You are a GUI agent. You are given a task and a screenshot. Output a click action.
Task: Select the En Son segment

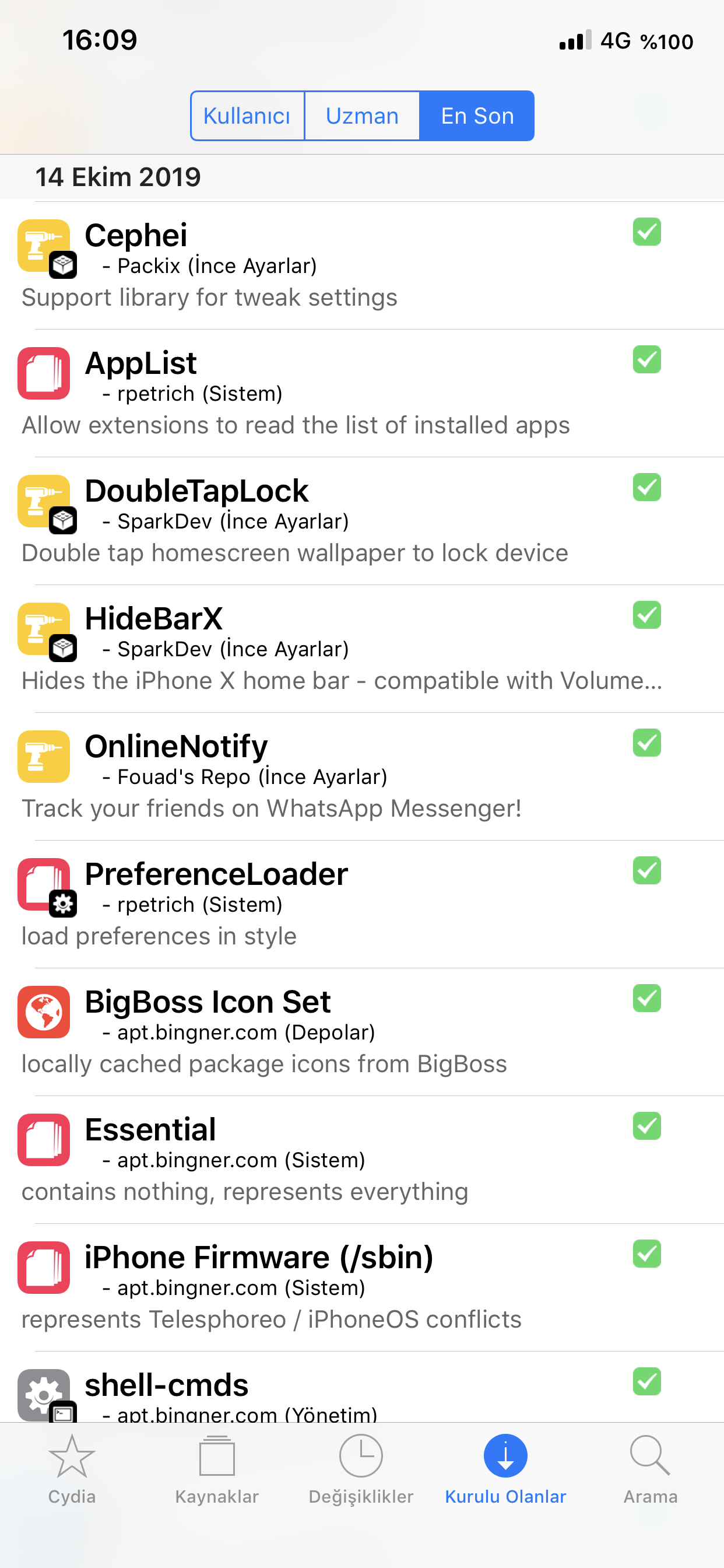(477, 116)
